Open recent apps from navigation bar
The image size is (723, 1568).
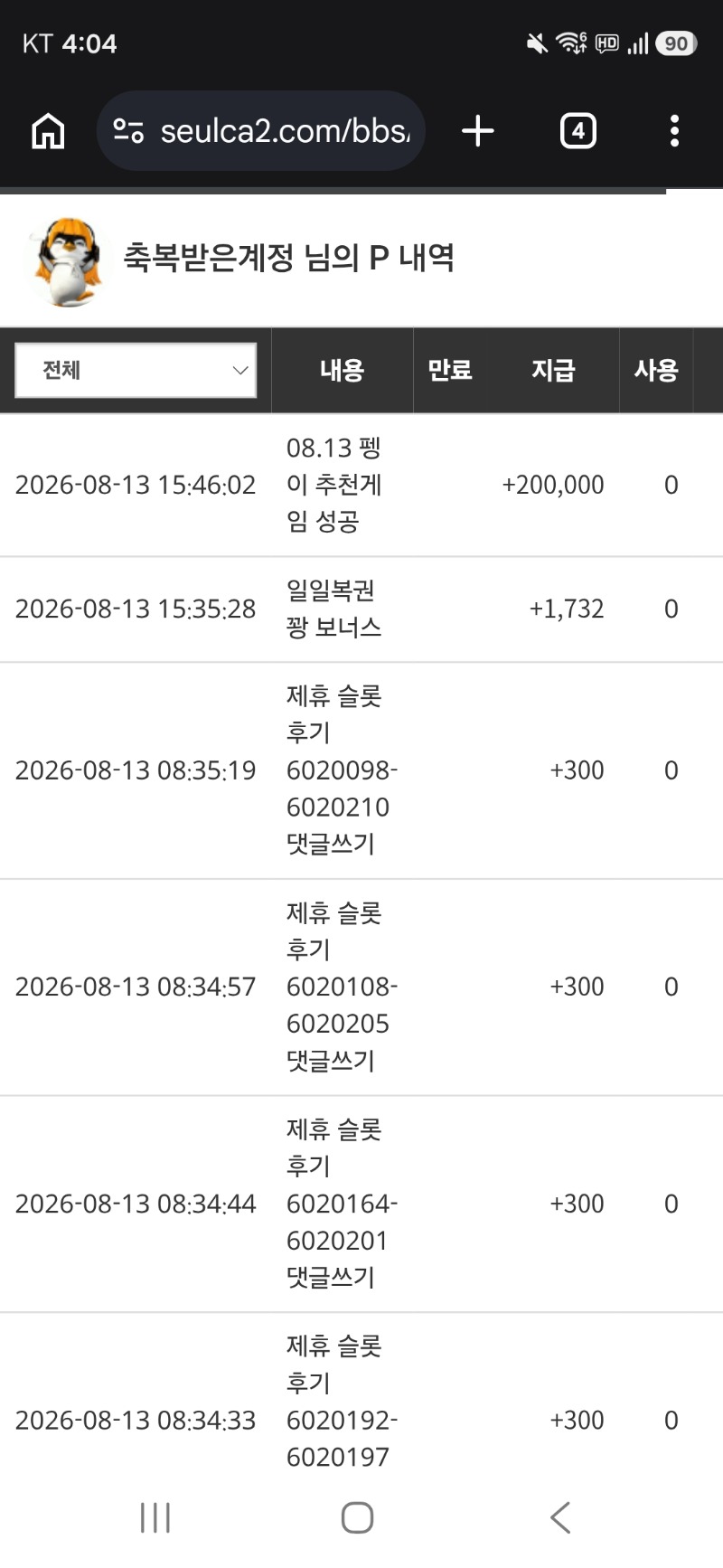point(155,1517)
